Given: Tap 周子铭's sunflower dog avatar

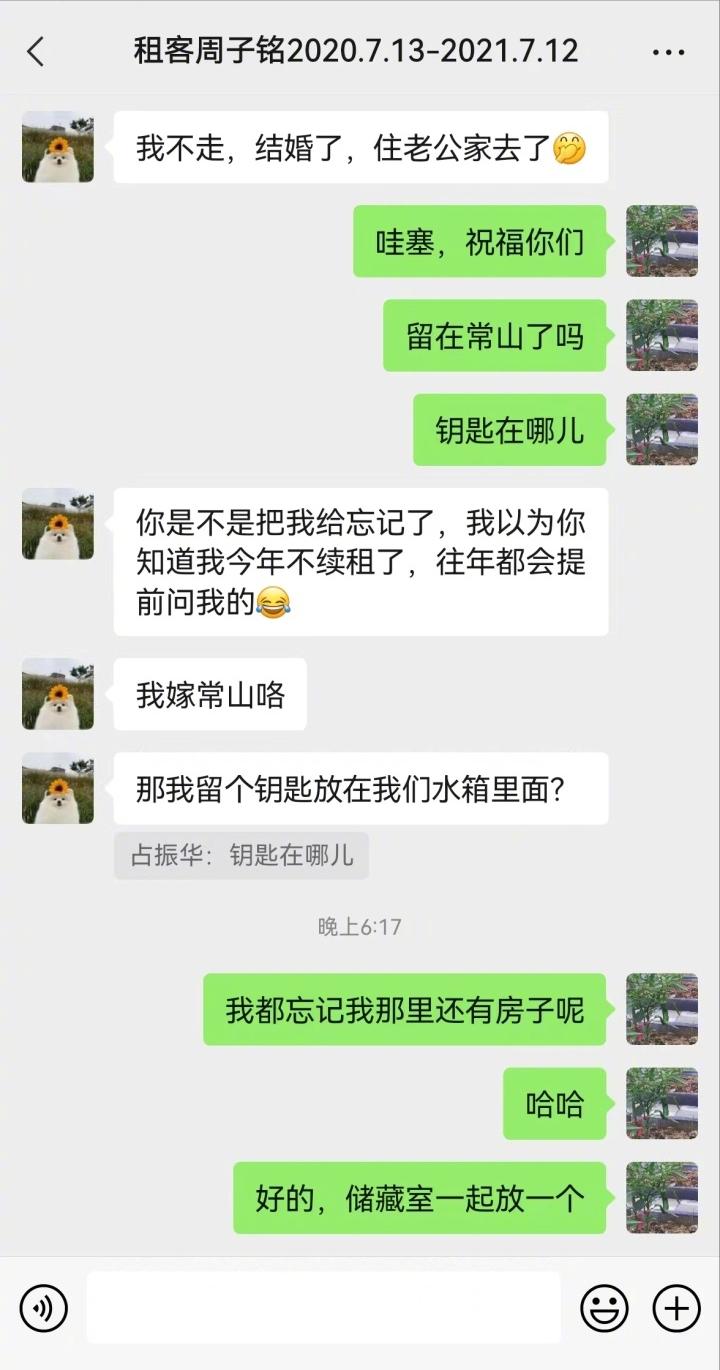Looking at the screenshot, I should coord(57,146).
